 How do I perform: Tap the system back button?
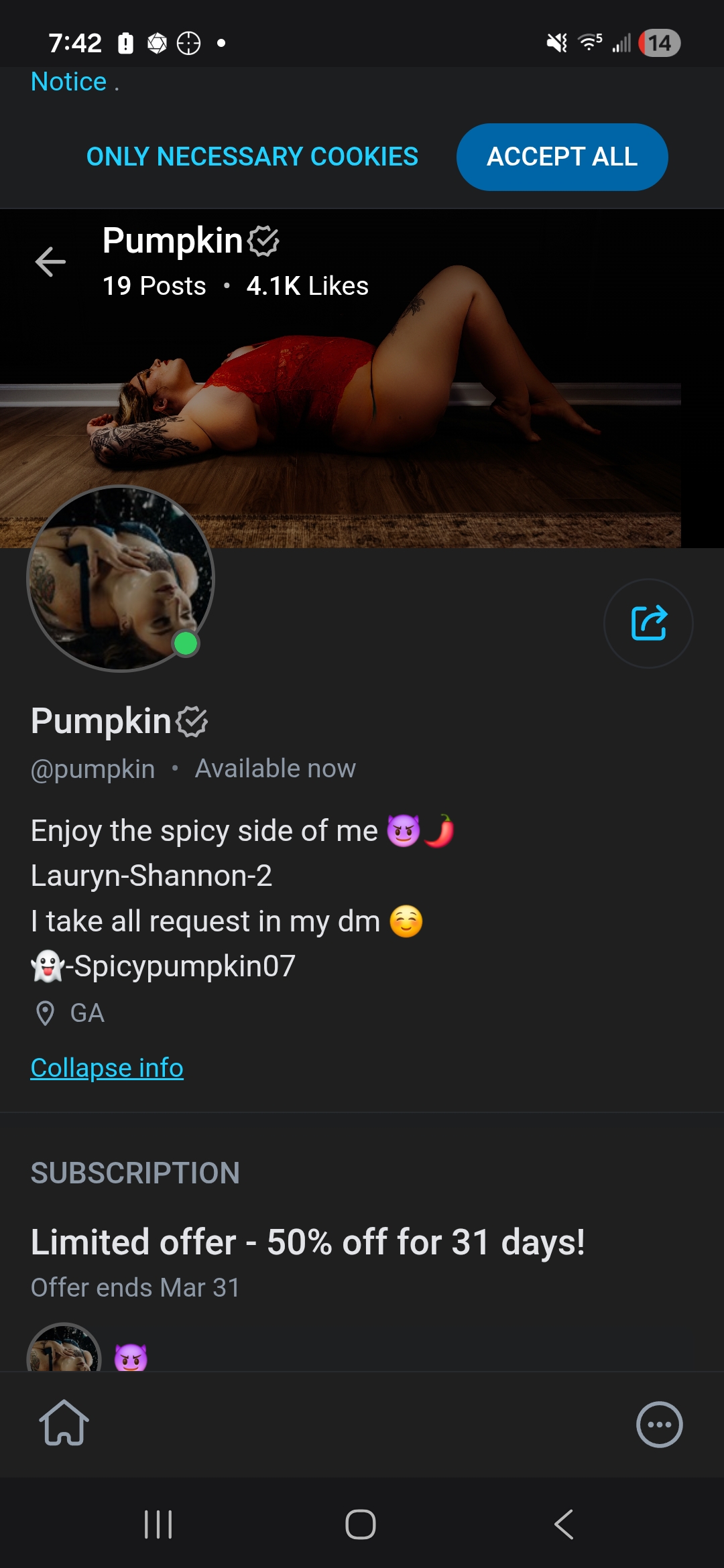tap(564, 1524)
